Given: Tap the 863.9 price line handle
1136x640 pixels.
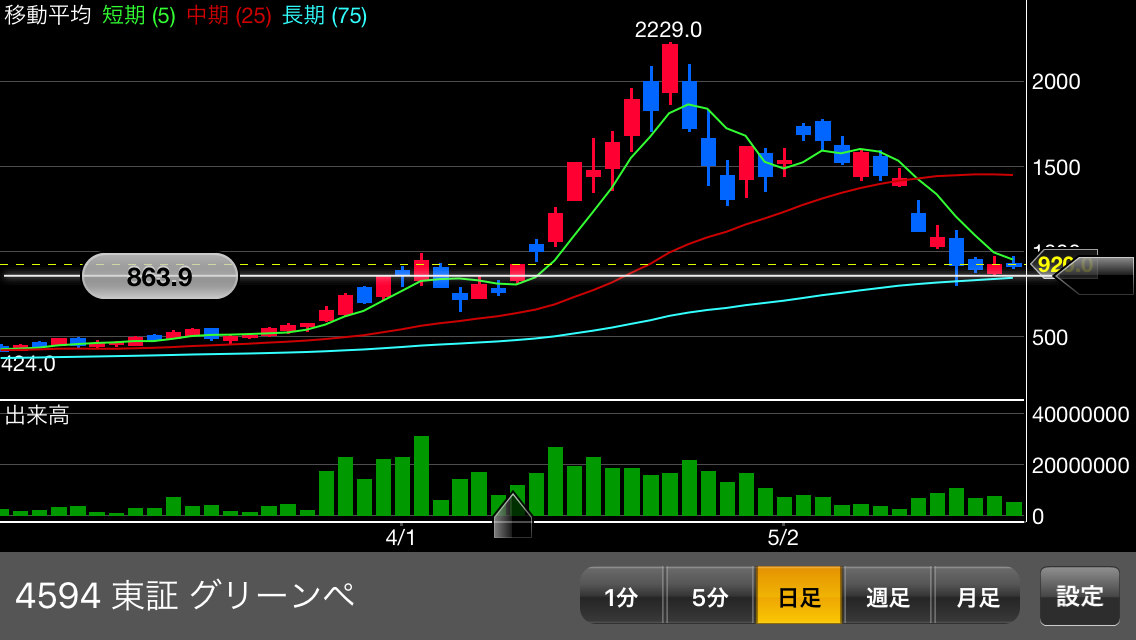Looking at the screenshot, I should point(160,276).
